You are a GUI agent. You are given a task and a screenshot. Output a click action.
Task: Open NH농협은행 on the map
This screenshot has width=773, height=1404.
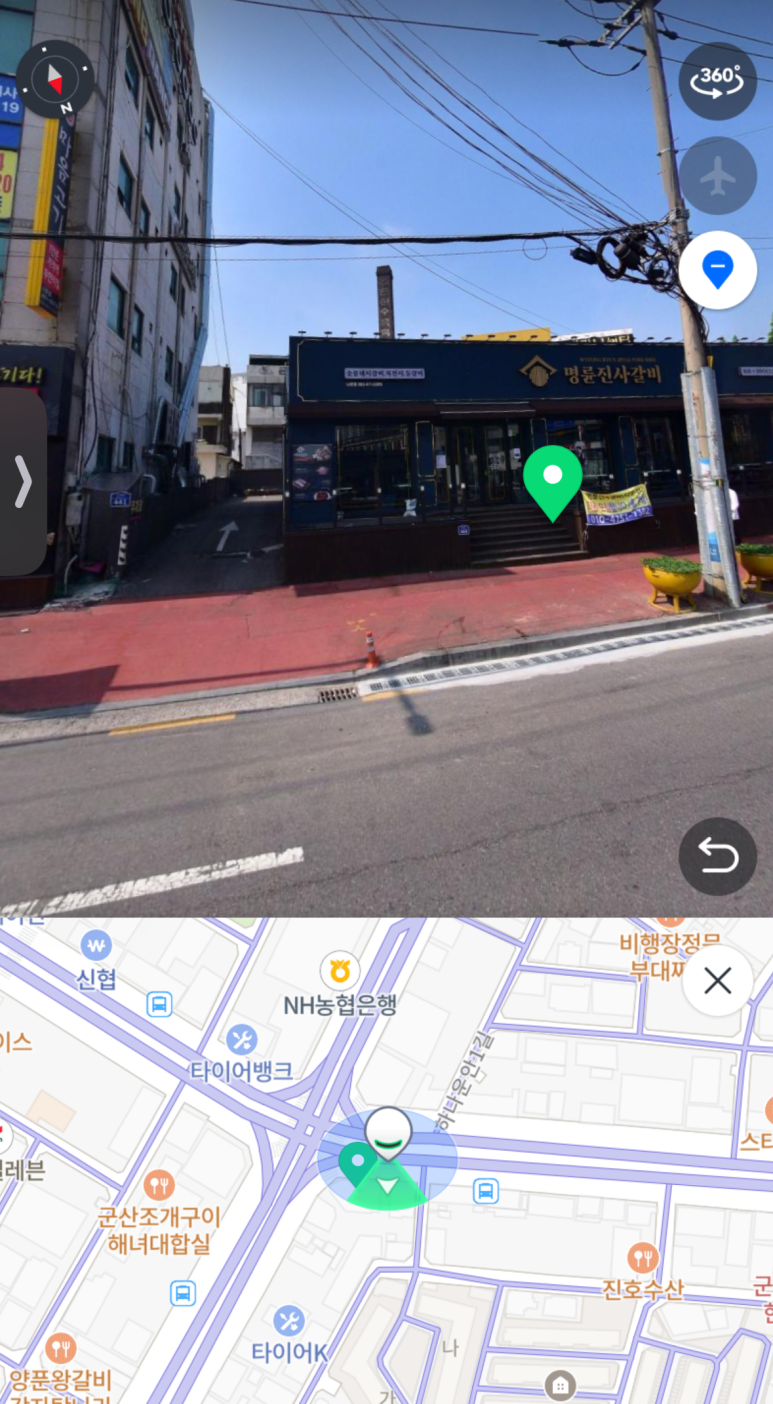(340, 970)
